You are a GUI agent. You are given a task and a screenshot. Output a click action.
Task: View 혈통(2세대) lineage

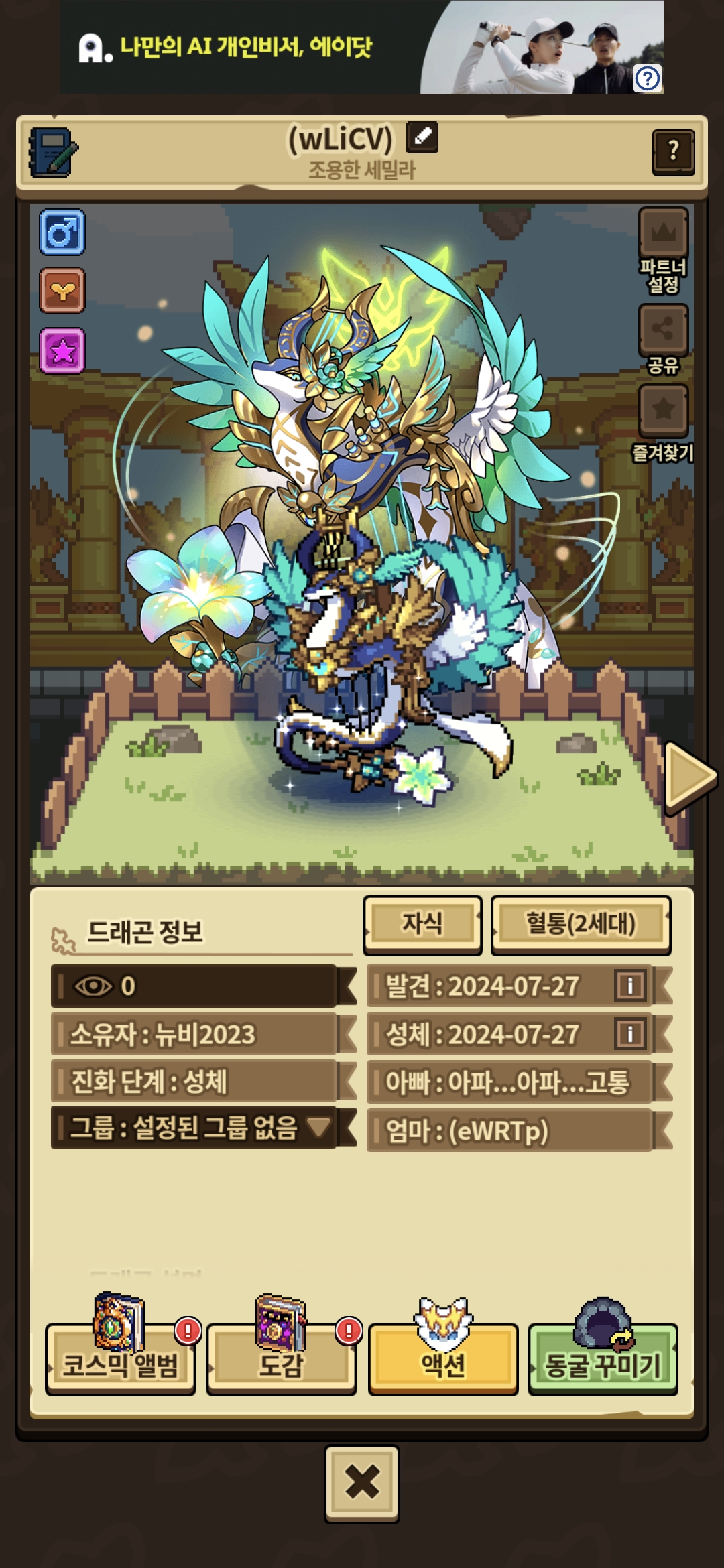[581, 924]
